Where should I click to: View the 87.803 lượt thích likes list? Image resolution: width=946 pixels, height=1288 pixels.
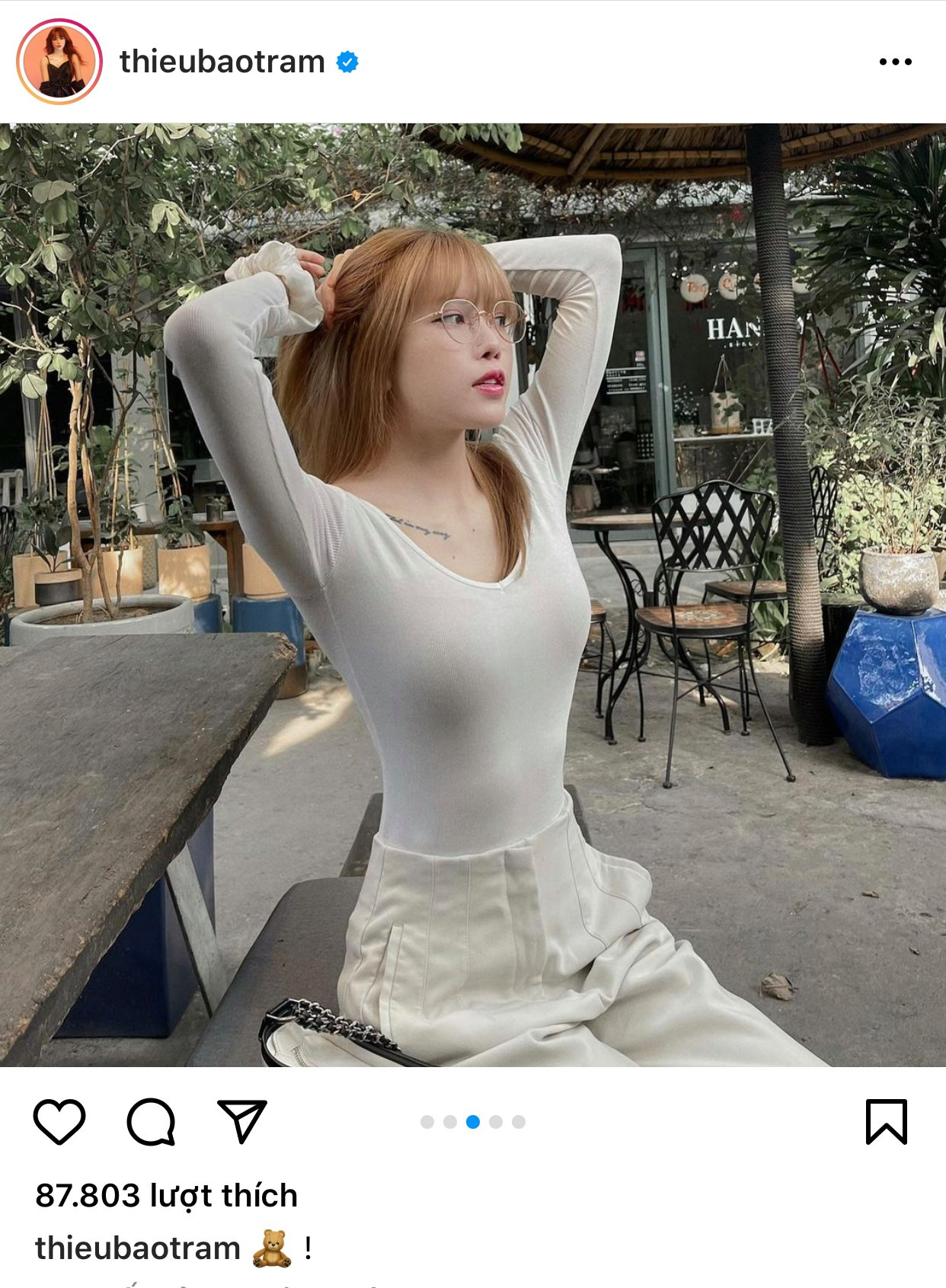(x=166, y=1195)
